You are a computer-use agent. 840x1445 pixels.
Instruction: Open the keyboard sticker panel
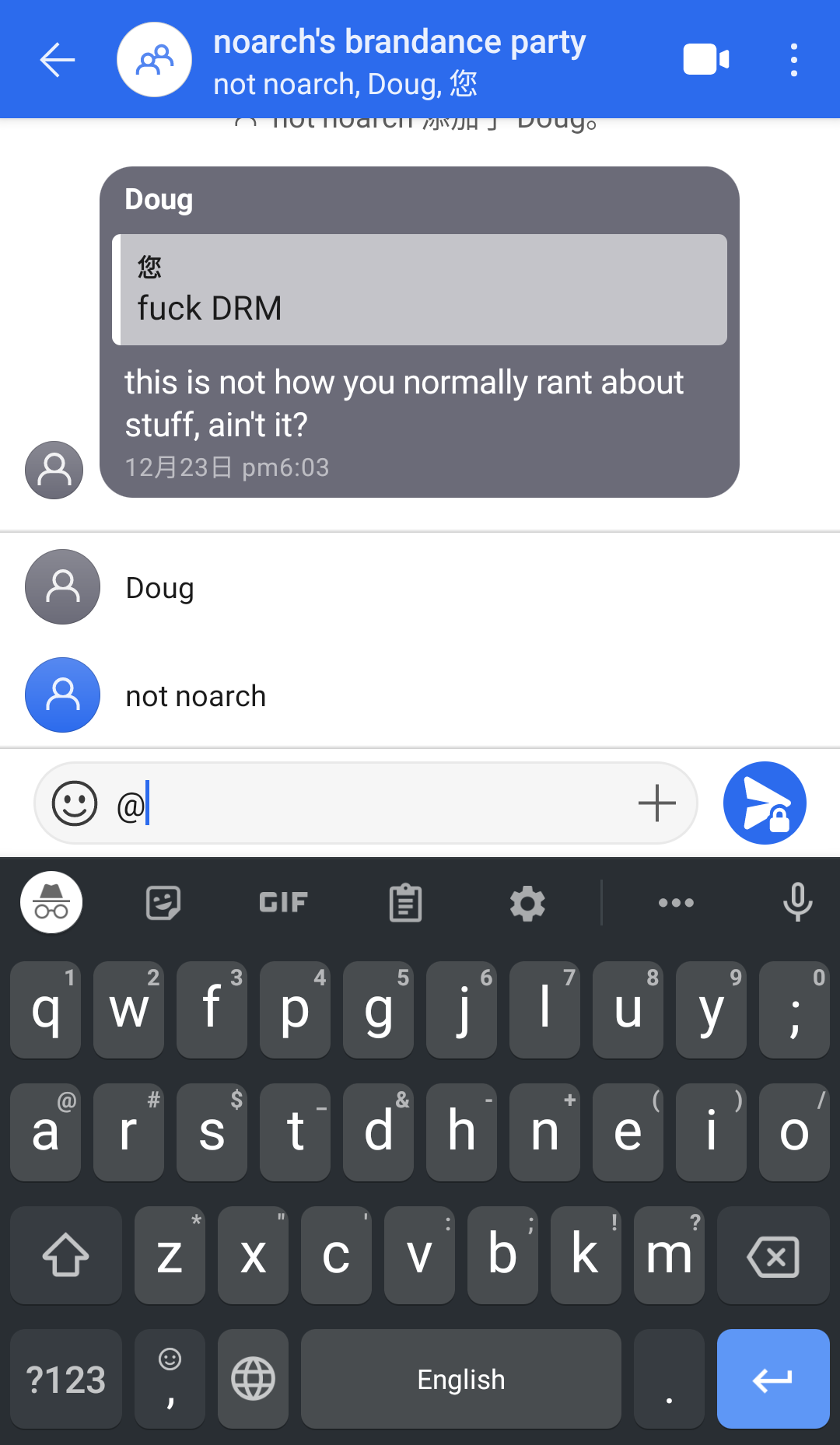tap(163, 903)
